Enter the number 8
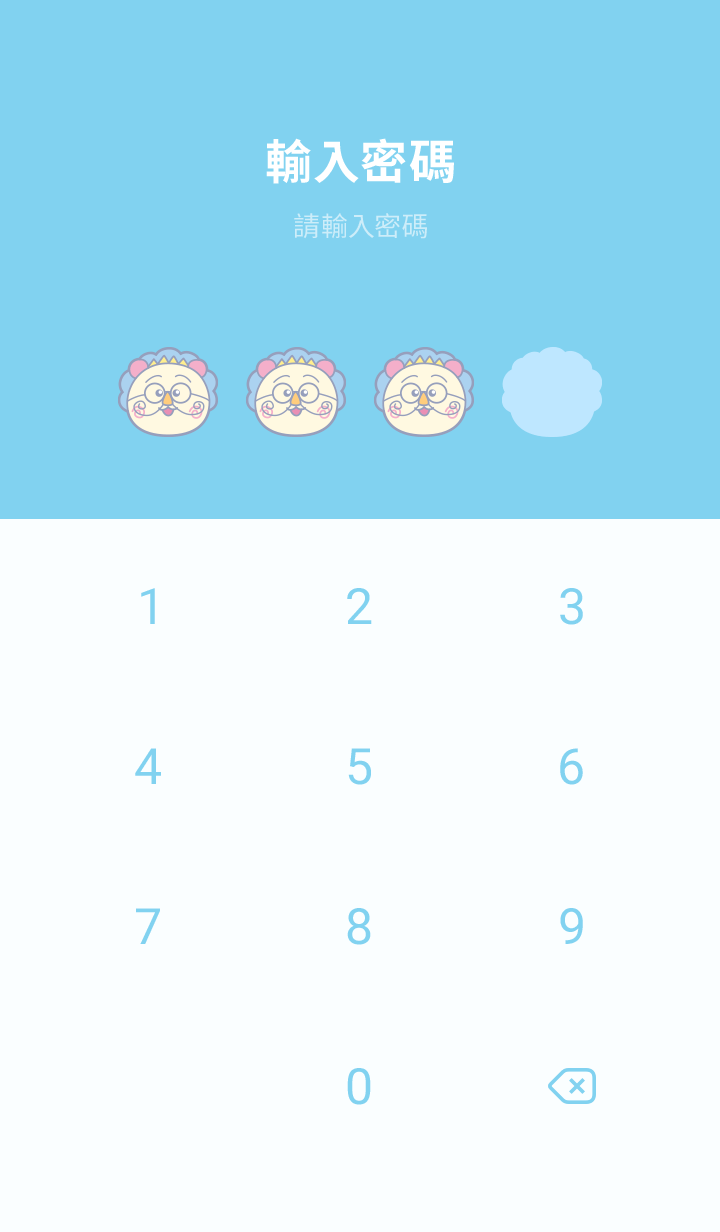 pyautogui.click(x=359, y=927)
